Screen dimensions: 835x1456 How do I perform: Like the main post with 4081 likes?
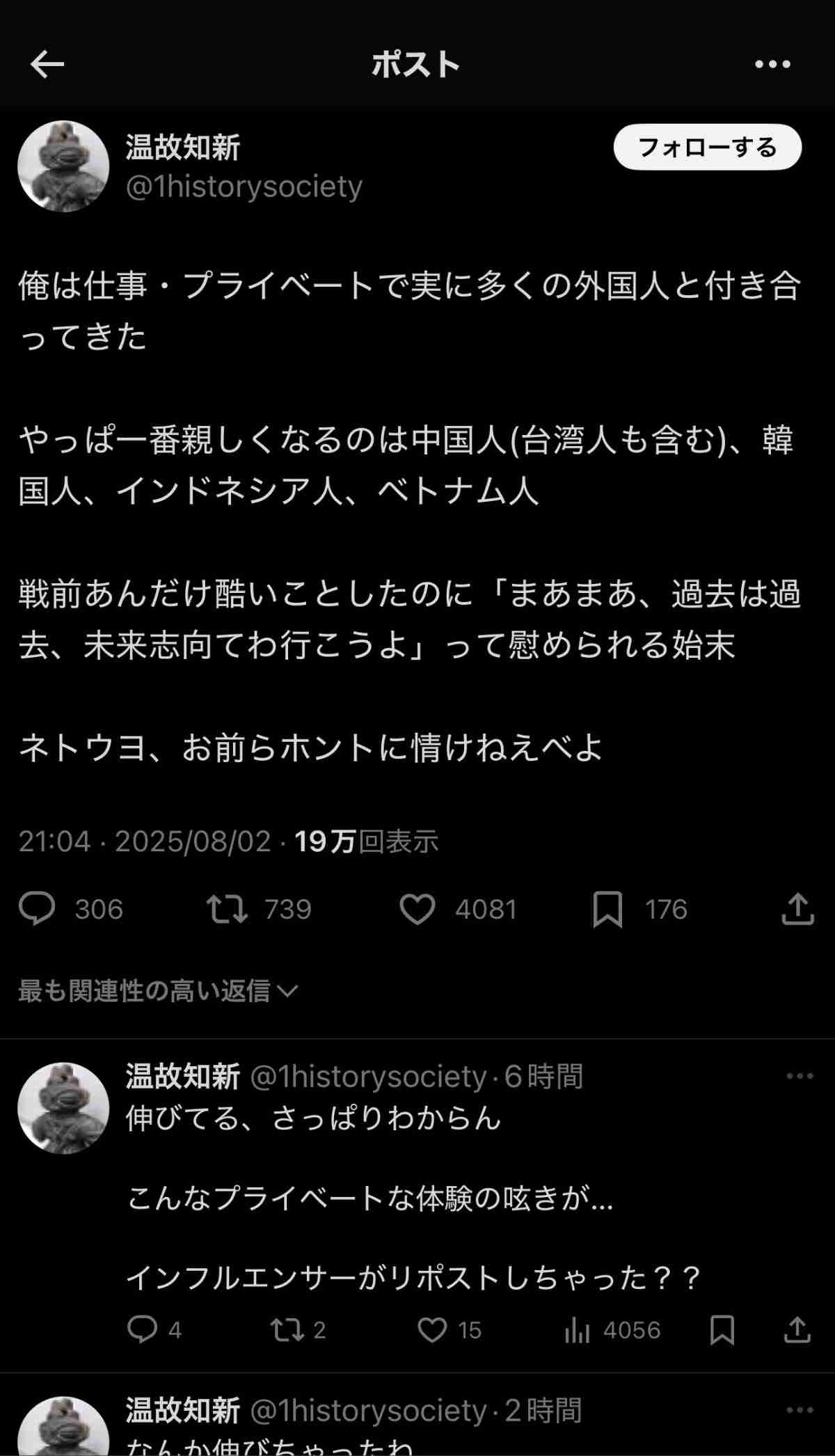[417, 909]
